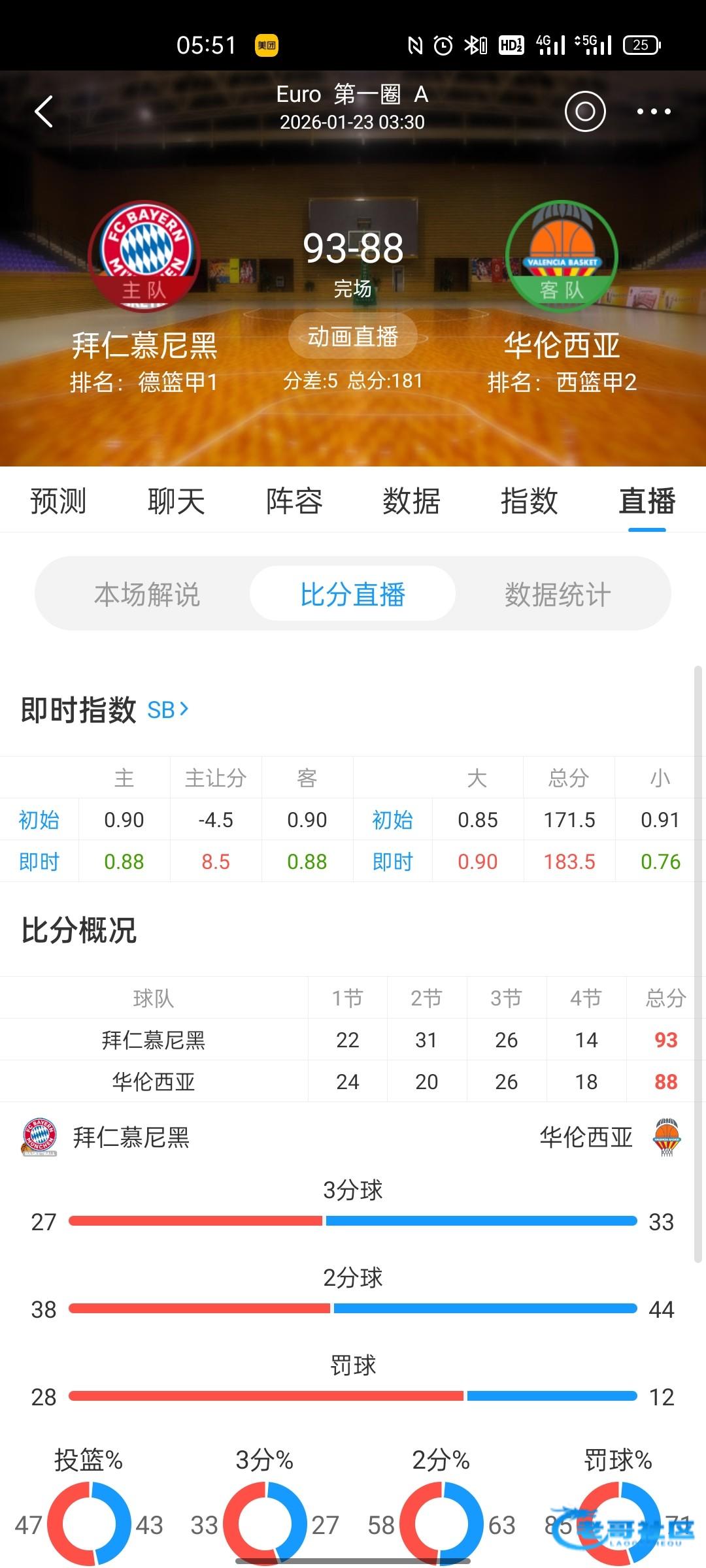Switch to the 阵容 tab
This screenshot has width=706, height=1568.
pyautogui.click(x=294, y=501)
